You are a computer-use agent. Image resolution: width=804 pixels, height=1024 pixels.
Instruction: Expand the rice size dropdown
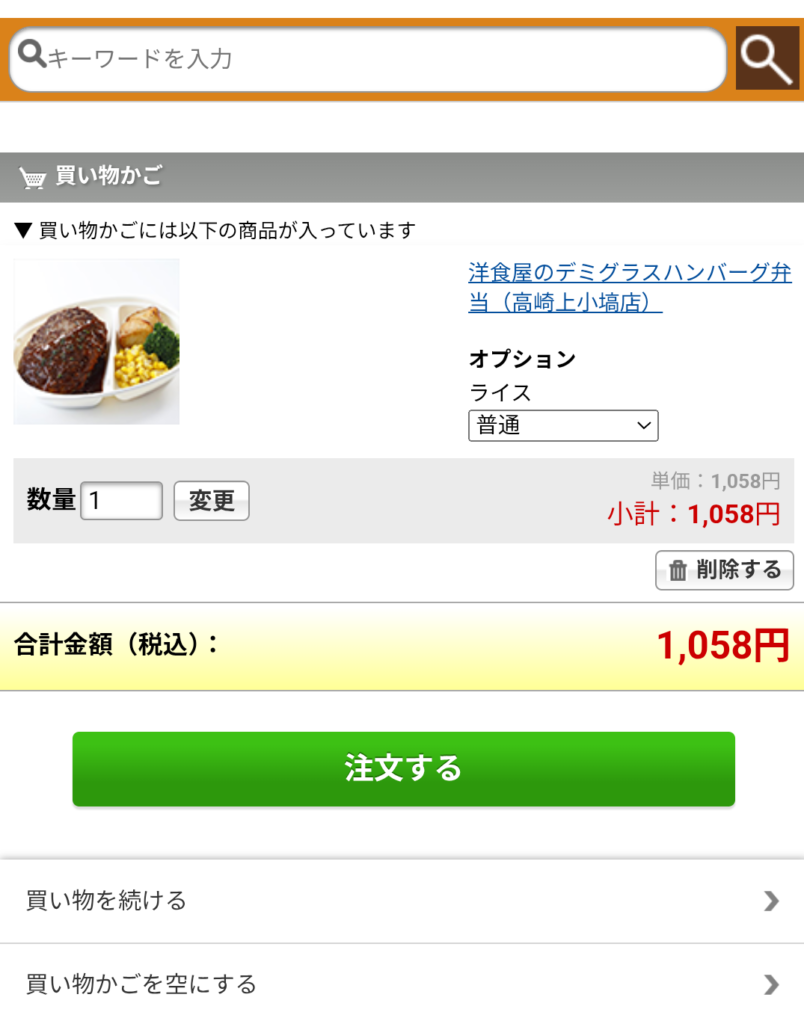point(563,426)
